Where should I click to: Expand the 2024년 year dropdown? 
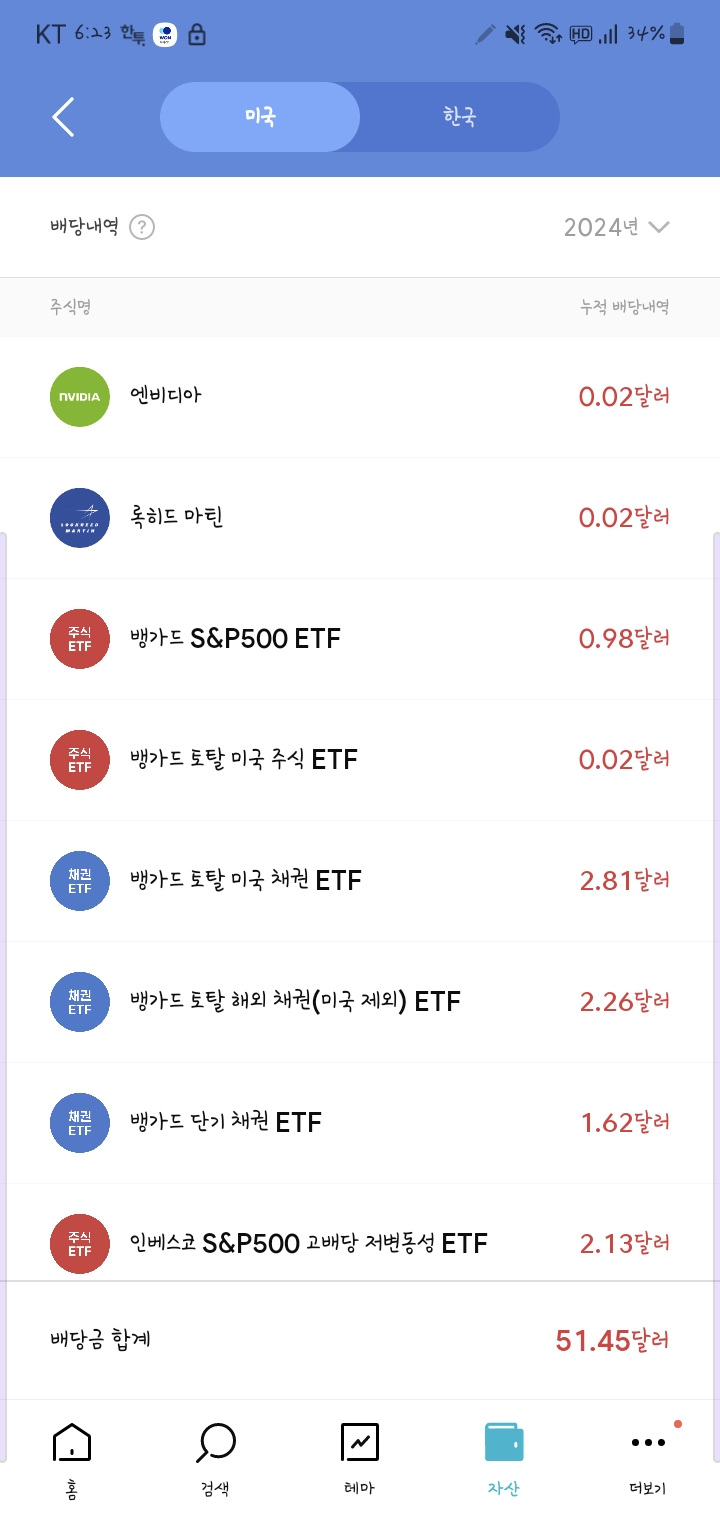tap(616, 227)
